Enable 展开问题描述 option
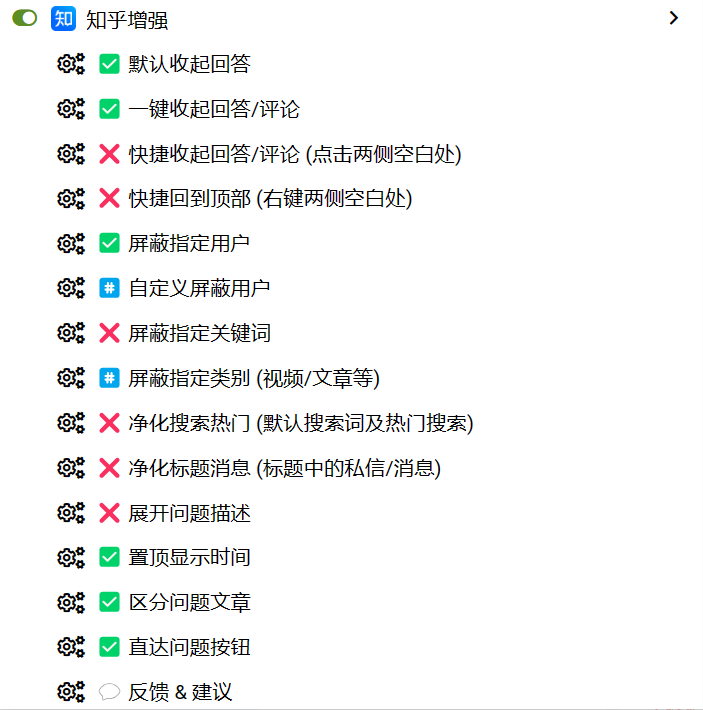 click(x=189, y=513)
